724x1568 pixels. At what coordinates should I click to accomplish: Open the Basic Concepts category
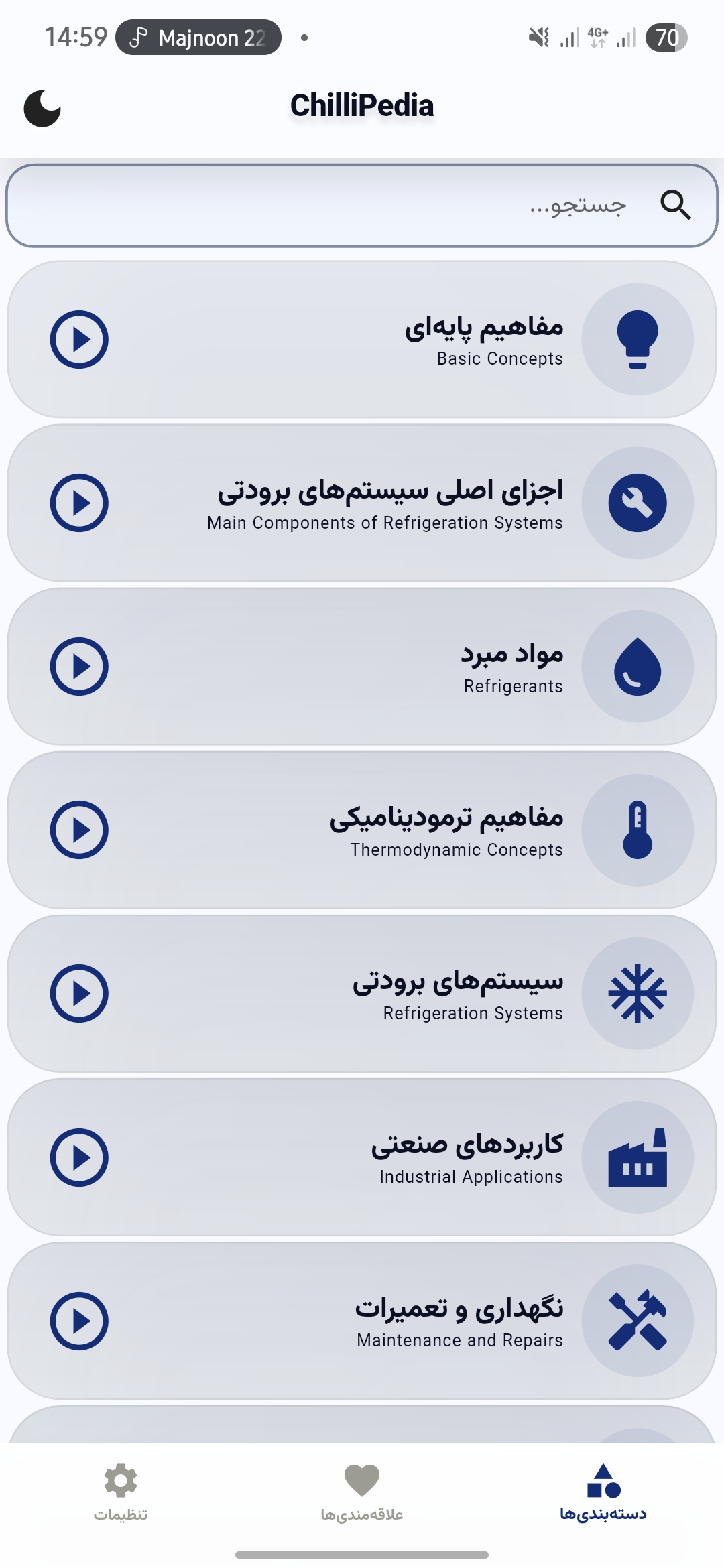pos(362,339)
